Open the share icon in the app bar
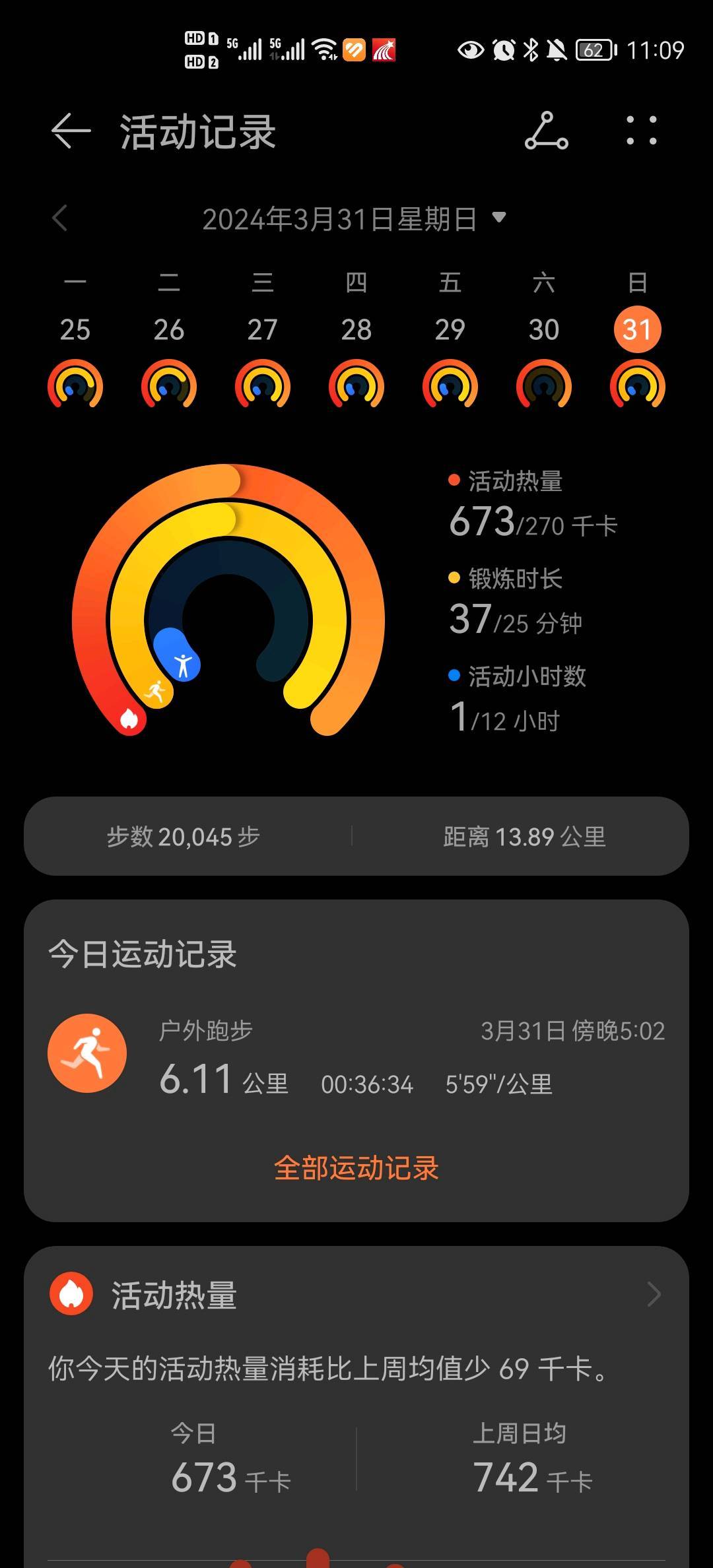 (x=547, y=131)
